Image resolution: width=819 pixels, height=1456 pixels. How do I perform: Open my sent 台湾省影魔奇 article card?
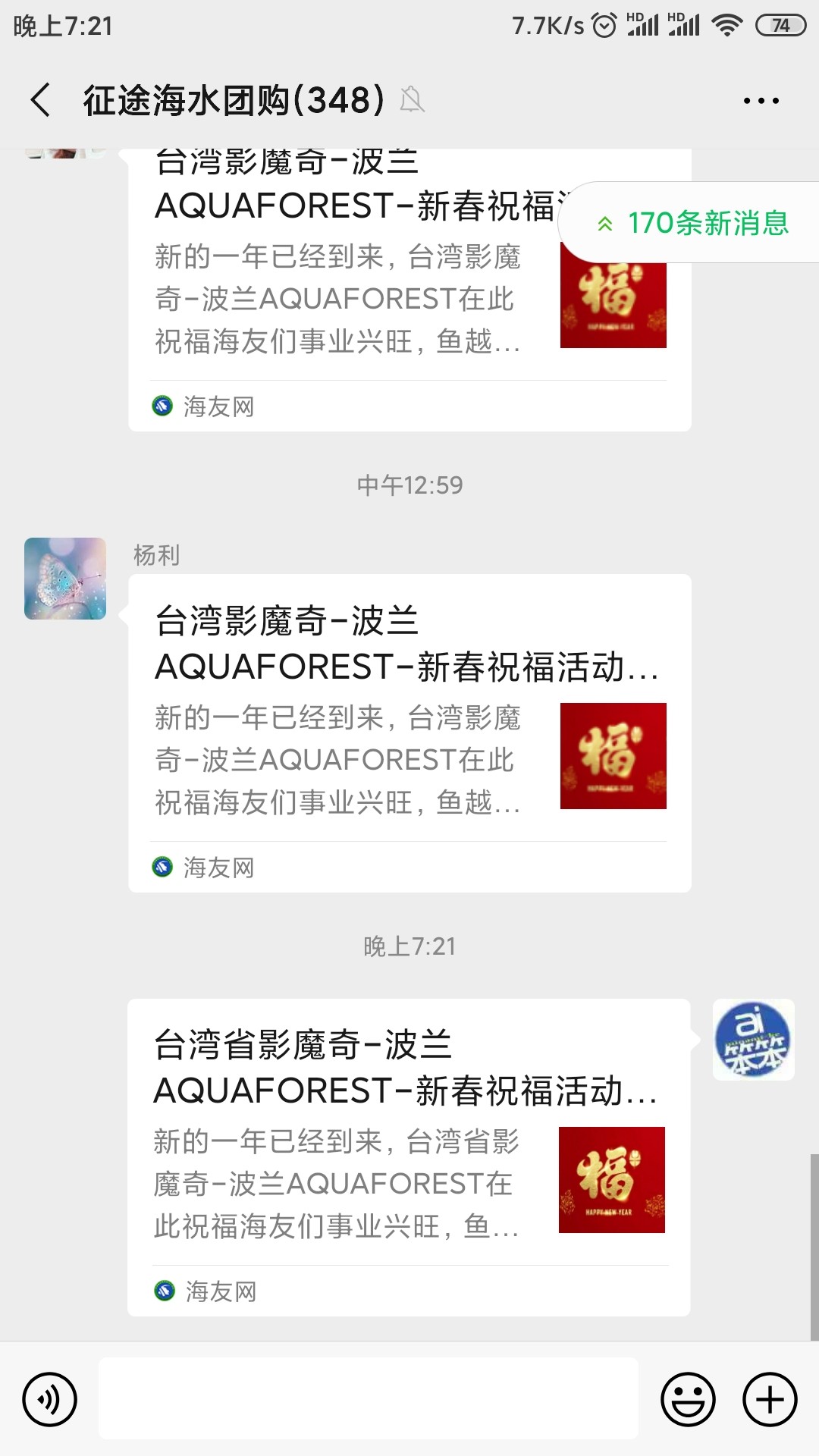(408, 1156)
